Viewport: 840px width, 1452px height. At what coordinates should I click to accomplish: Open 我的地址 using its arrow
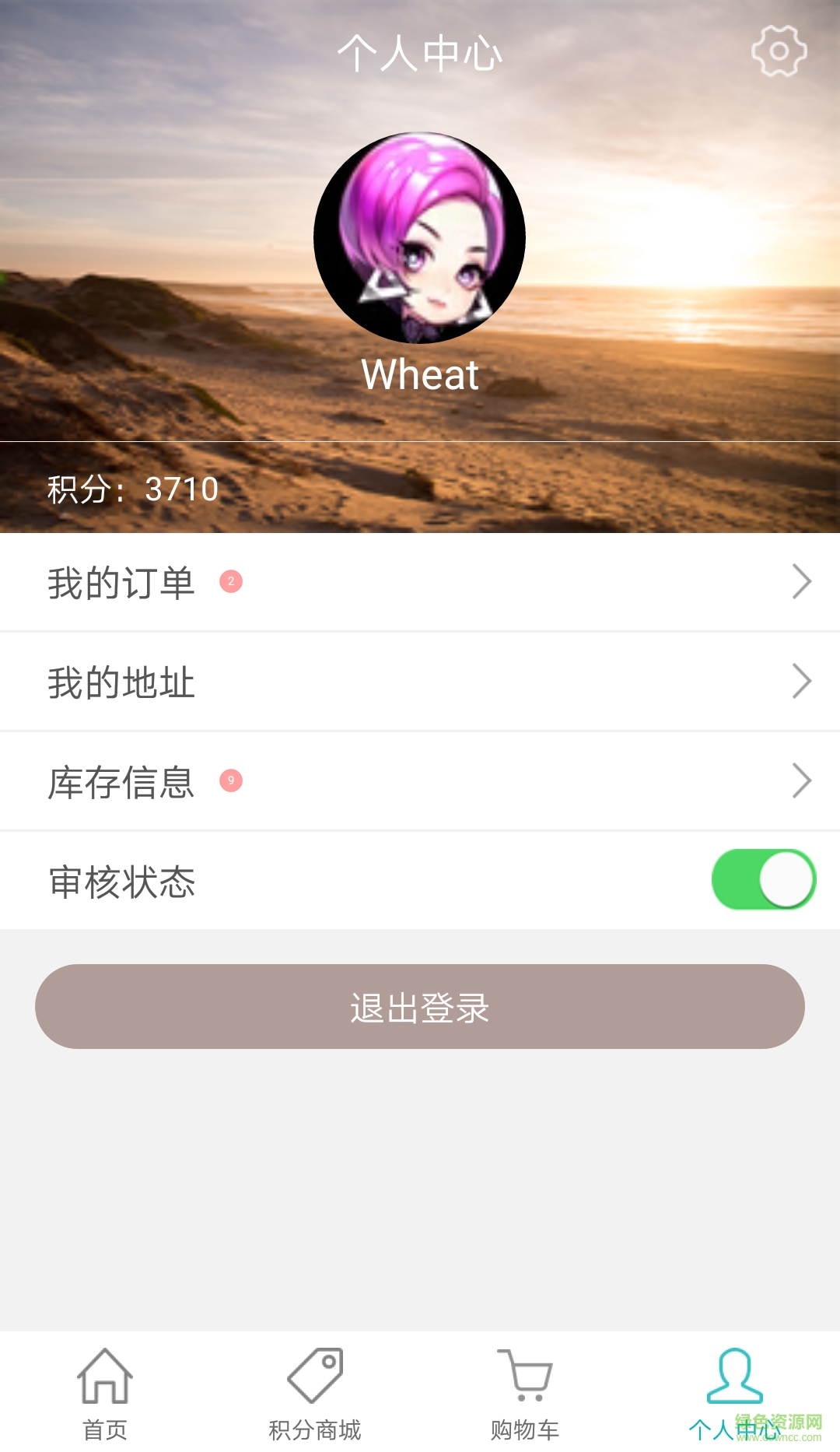pyautogui.click(x=801, y=680)
